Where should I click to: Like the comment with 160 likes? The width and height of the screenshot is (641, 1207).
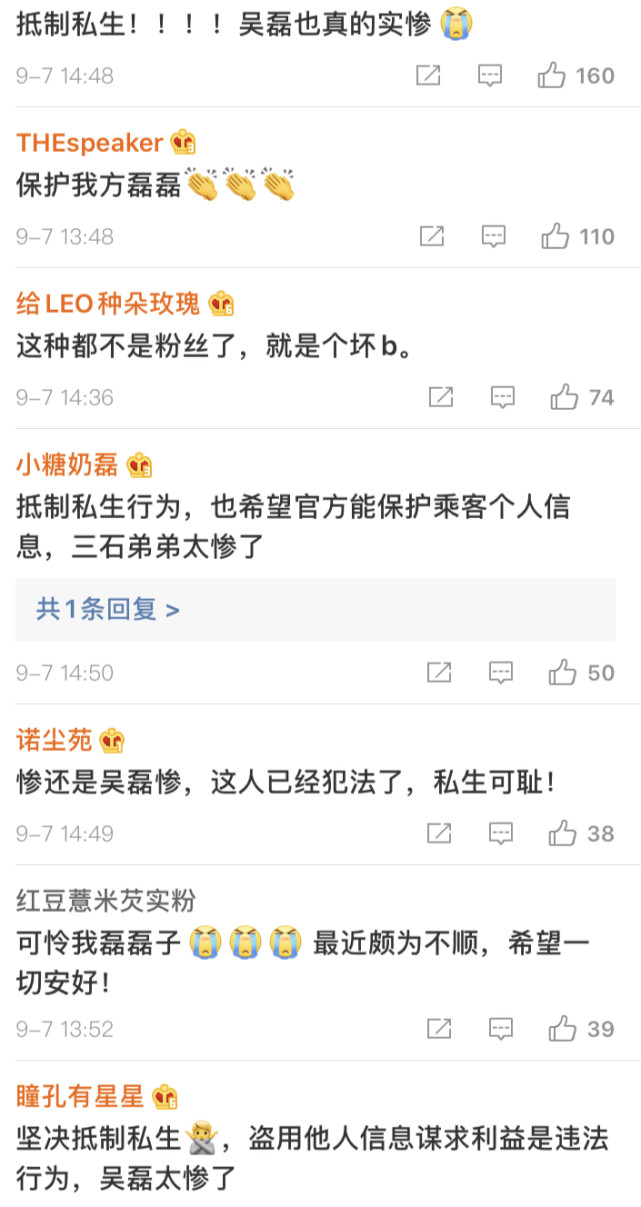(552, 75)
